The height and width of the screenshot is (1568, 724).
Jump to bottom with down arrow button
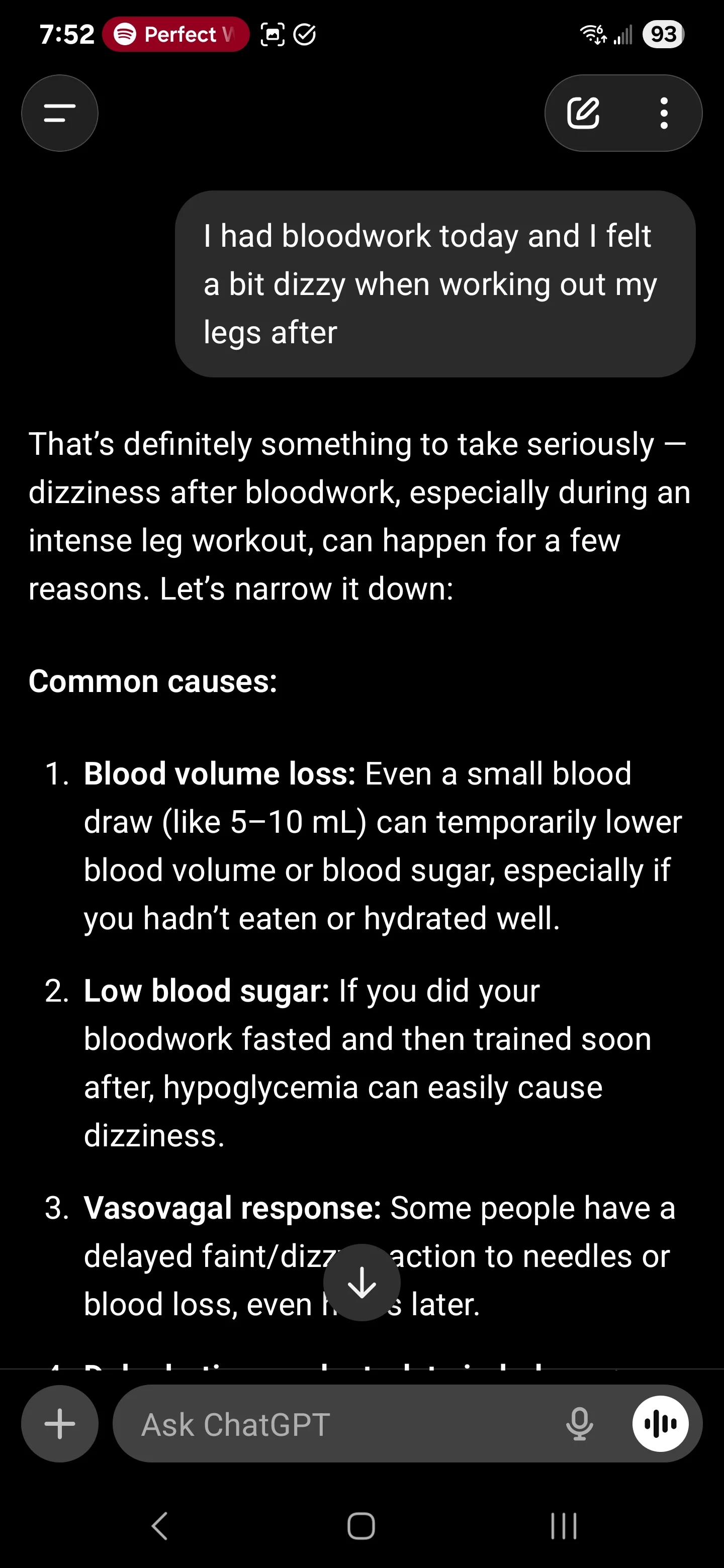pyautogui.click(x=361, y=1283)
